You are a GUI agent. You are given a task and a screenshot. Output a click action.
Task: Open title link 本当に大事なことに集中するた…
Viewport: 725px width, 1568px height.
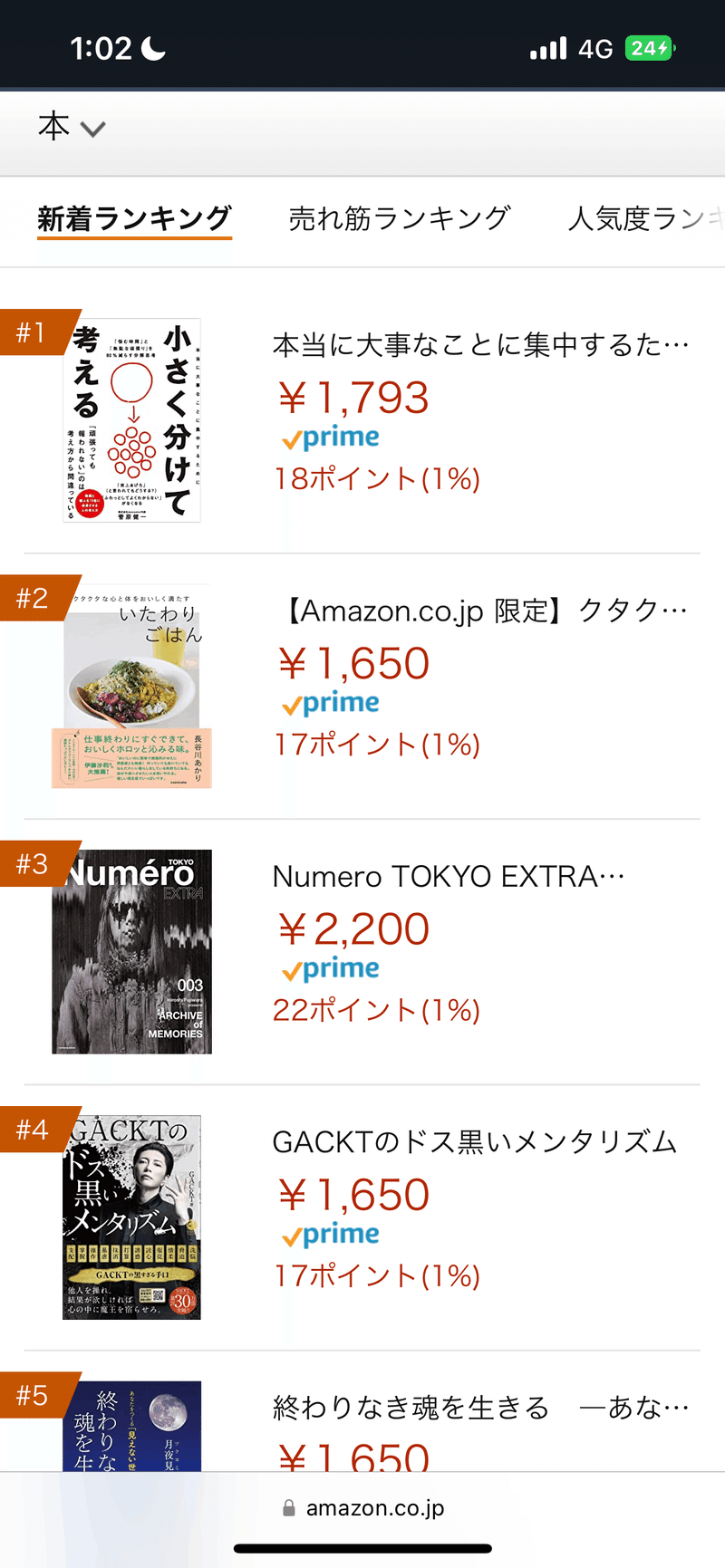[x=480, y=345]
